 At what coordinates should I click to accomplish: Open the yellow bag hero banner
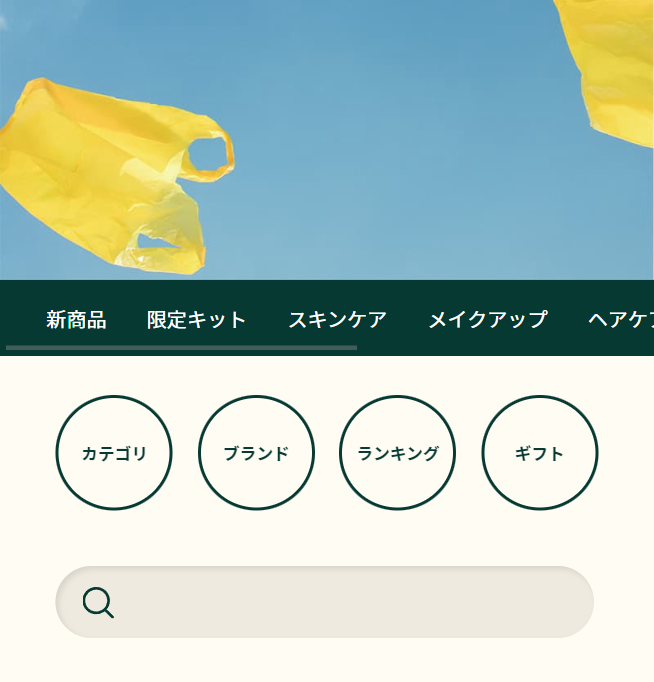(x=327, y=140)
